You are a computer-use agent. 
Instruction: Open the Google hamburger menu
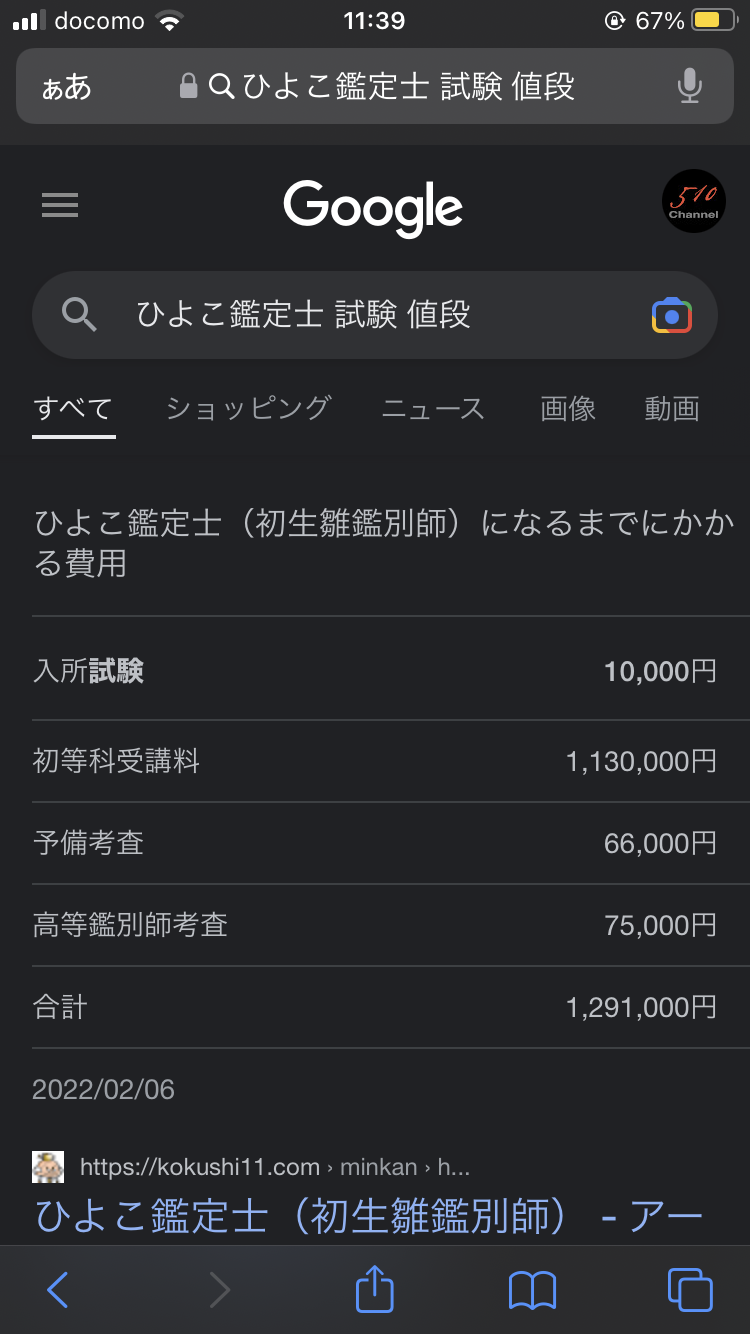point(60,205)
